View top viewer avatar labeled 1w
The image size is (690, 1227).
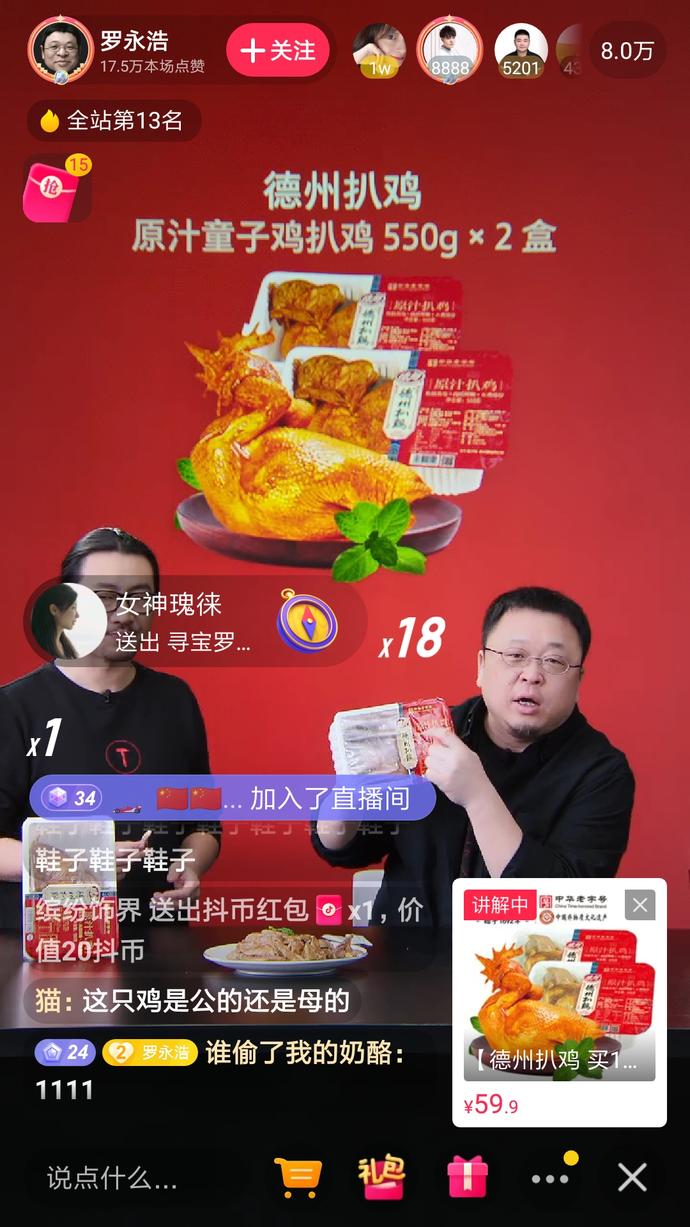coord(380,49)
